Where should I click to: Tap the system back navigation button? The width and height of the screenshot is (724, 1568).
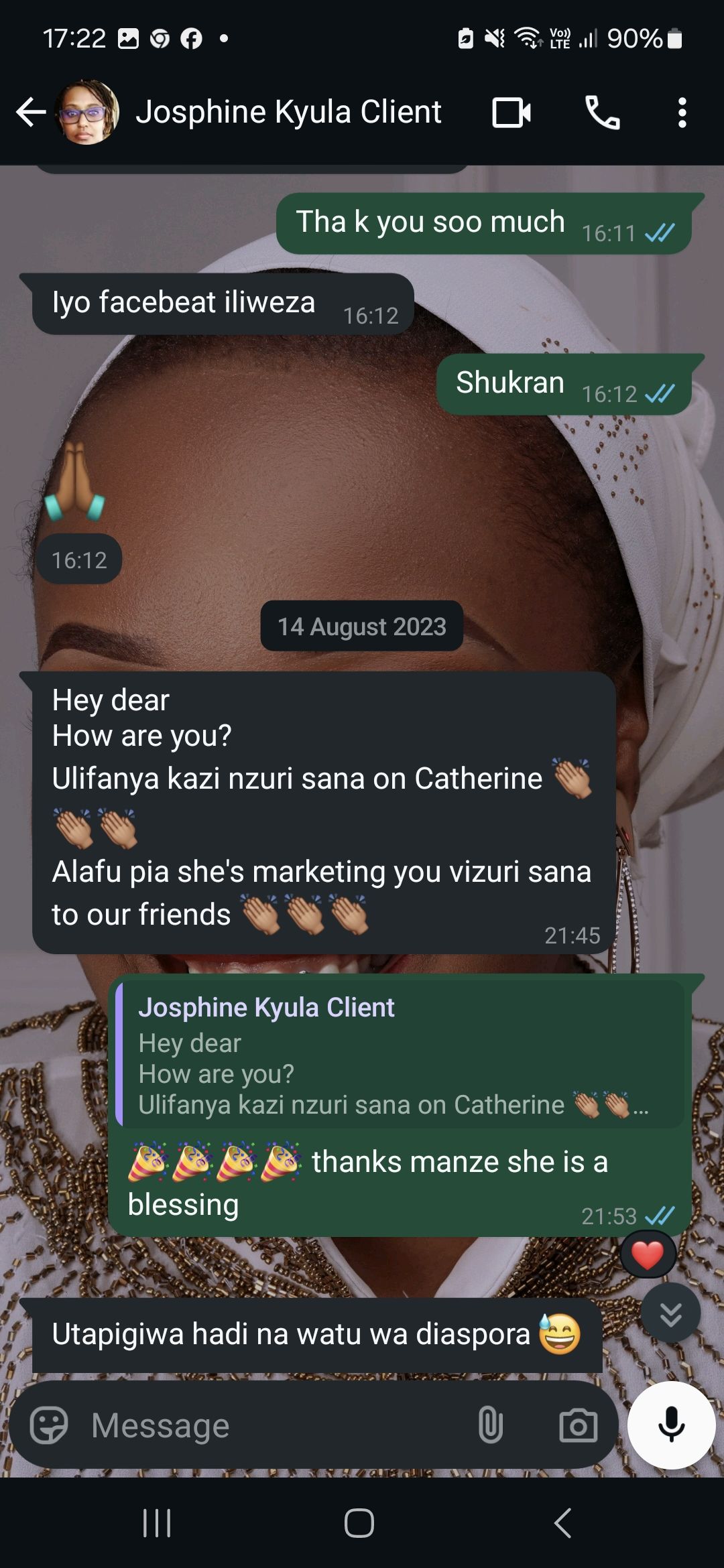(562, 1522)
